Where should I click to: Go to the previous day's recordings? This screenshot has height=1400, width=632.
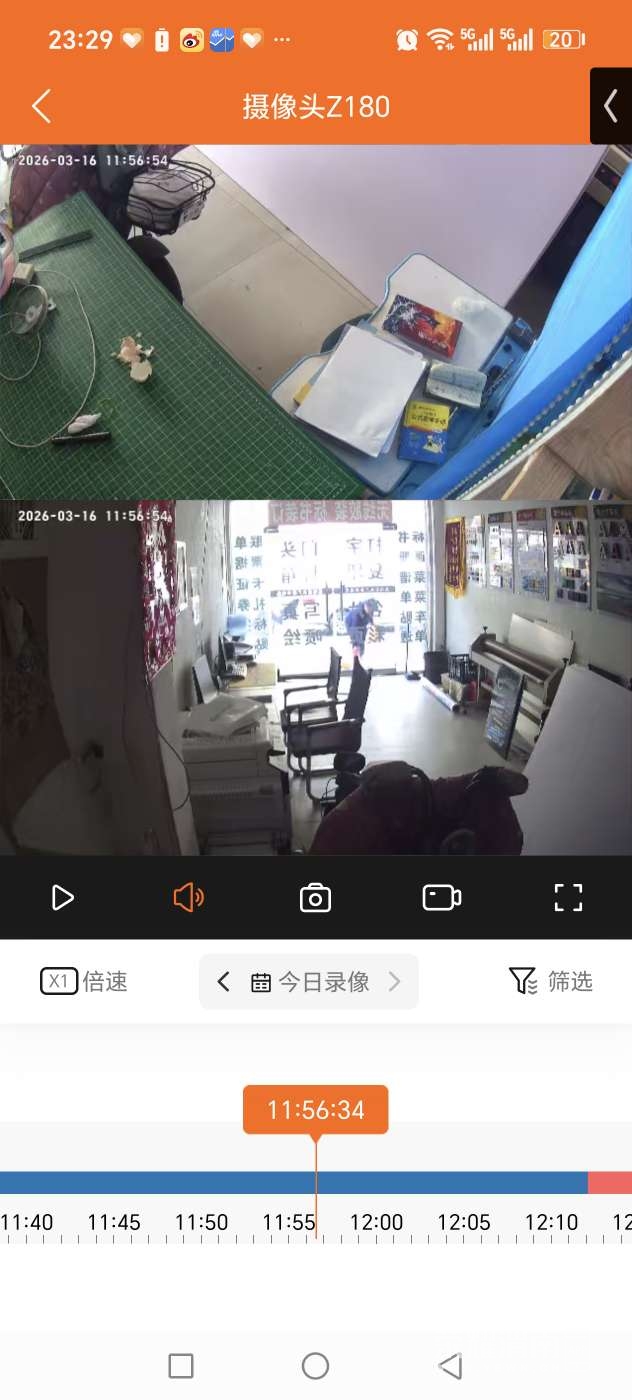pos(224,982)
